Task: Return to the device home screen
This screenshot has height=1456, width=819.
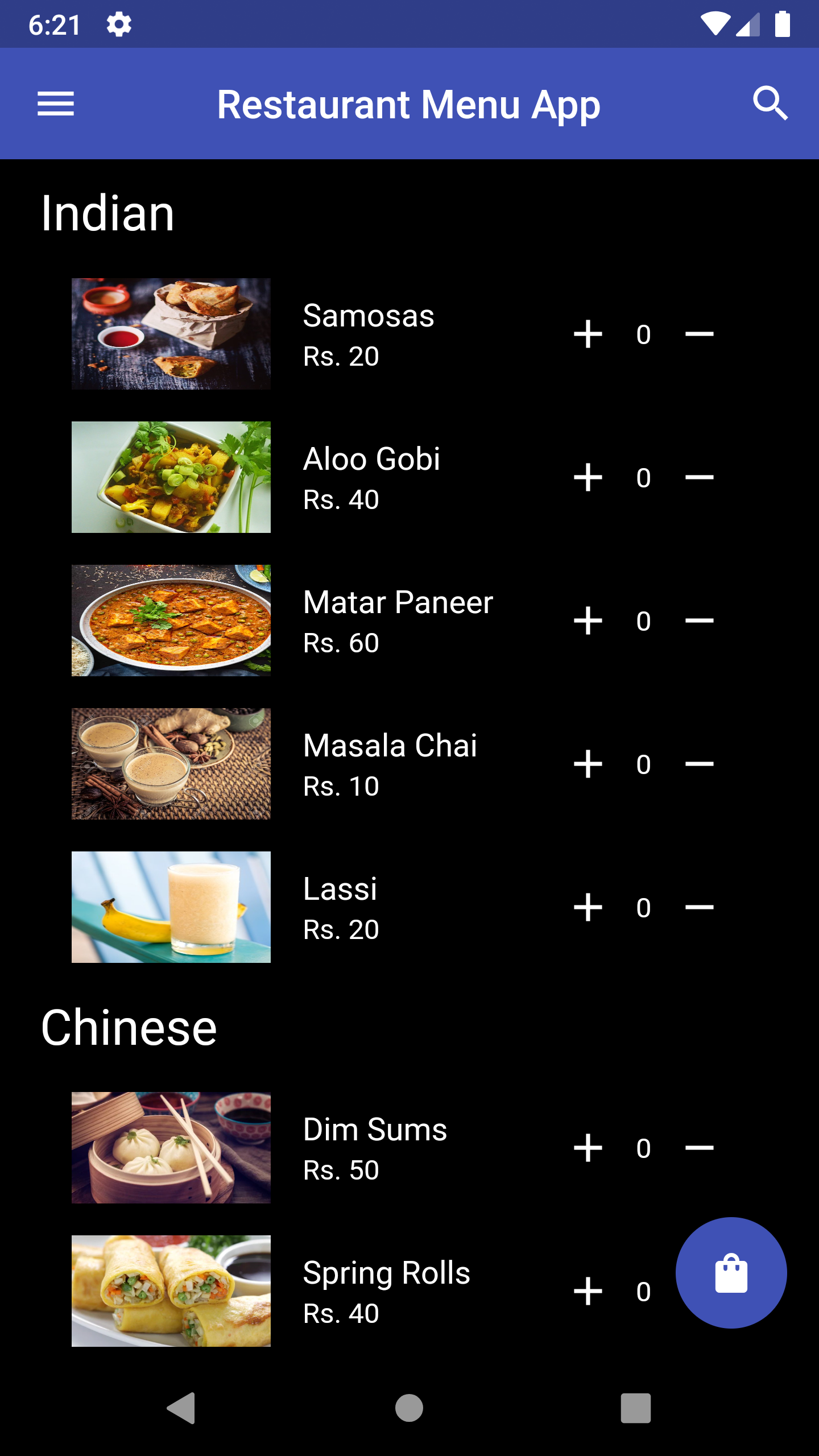Action: (x=409, y=1408)
